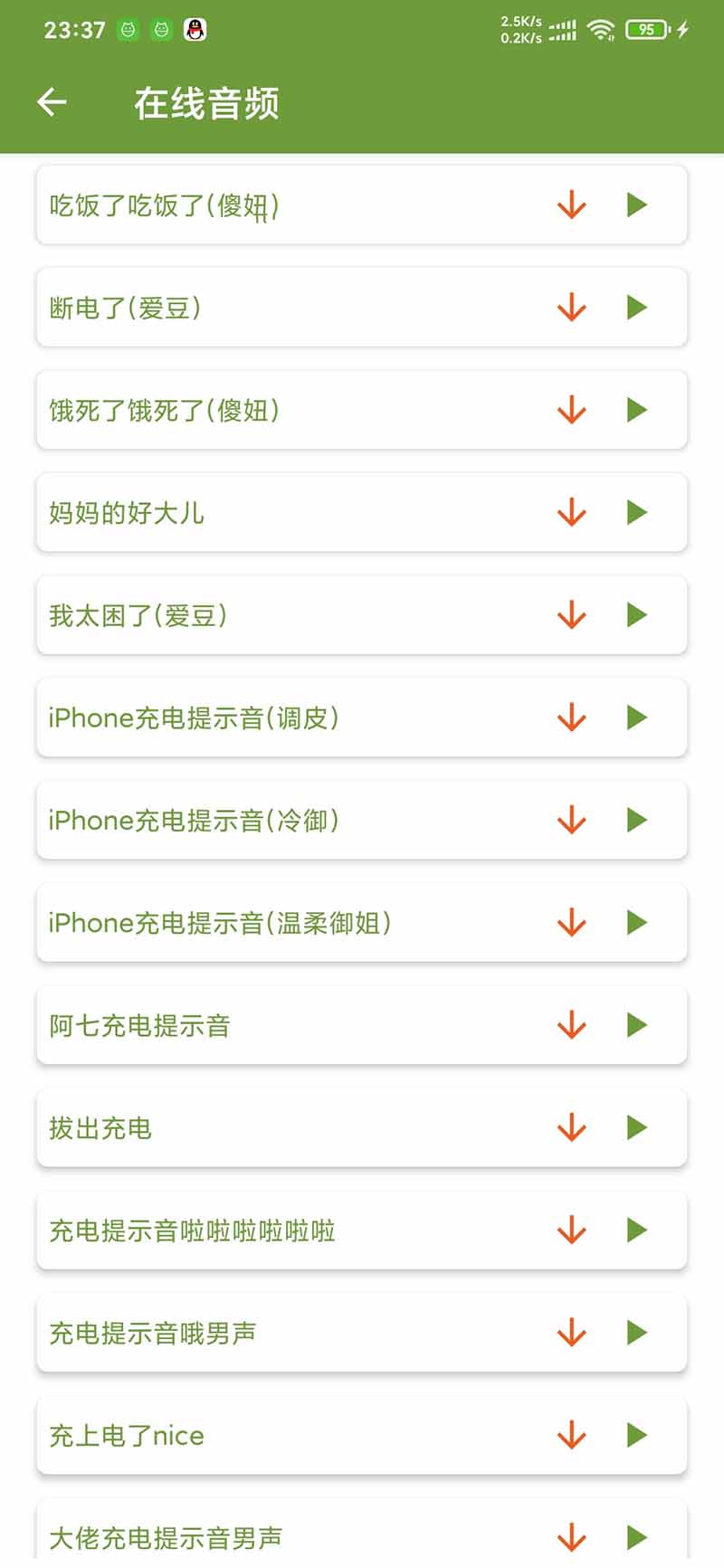Download the 阿七充电提示音 sound
The height and width of the screenshot is (1568, 724).
pyautogui.click(x=571, y=1025)
